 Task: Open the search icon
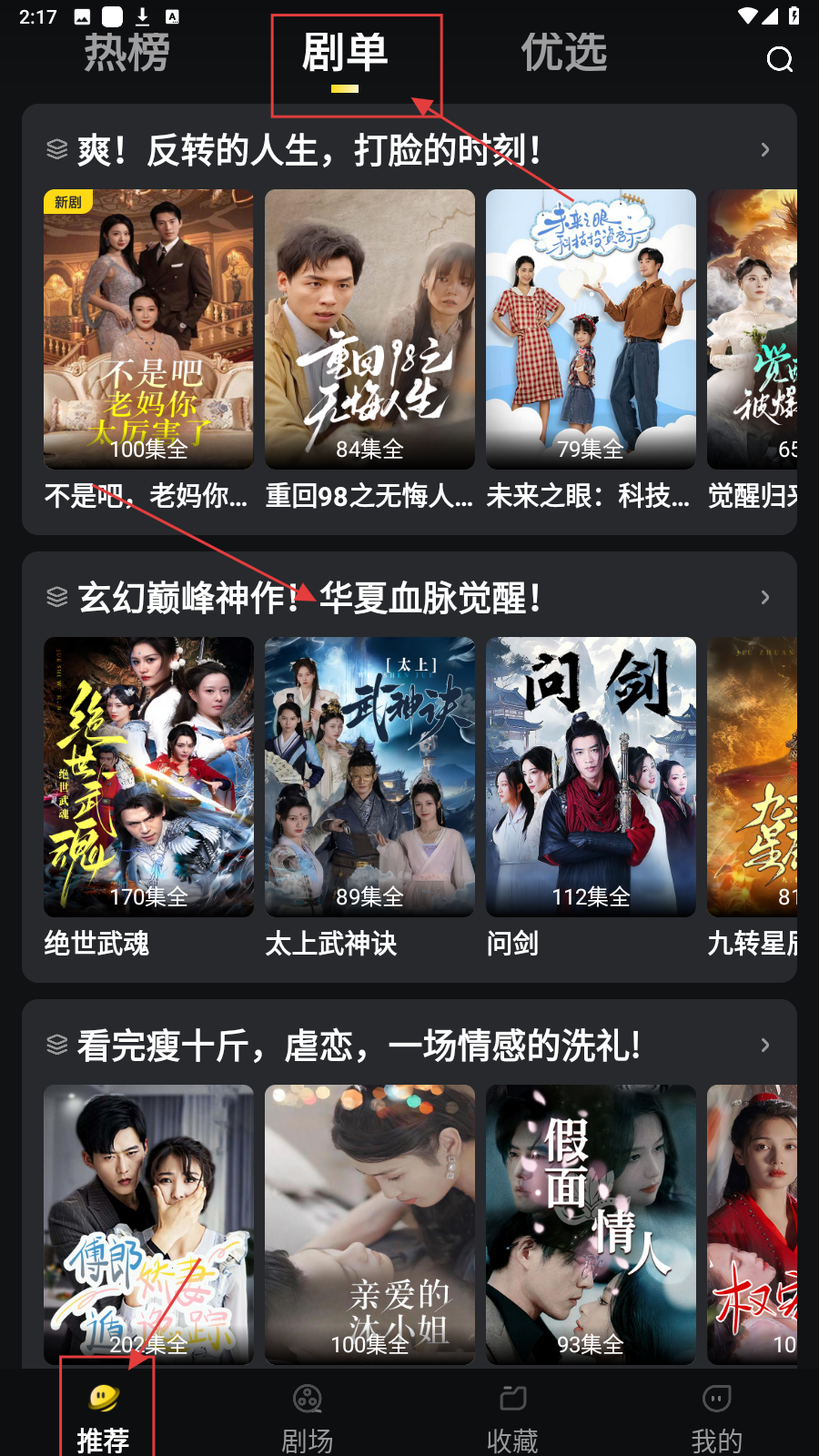click(779, 59)
